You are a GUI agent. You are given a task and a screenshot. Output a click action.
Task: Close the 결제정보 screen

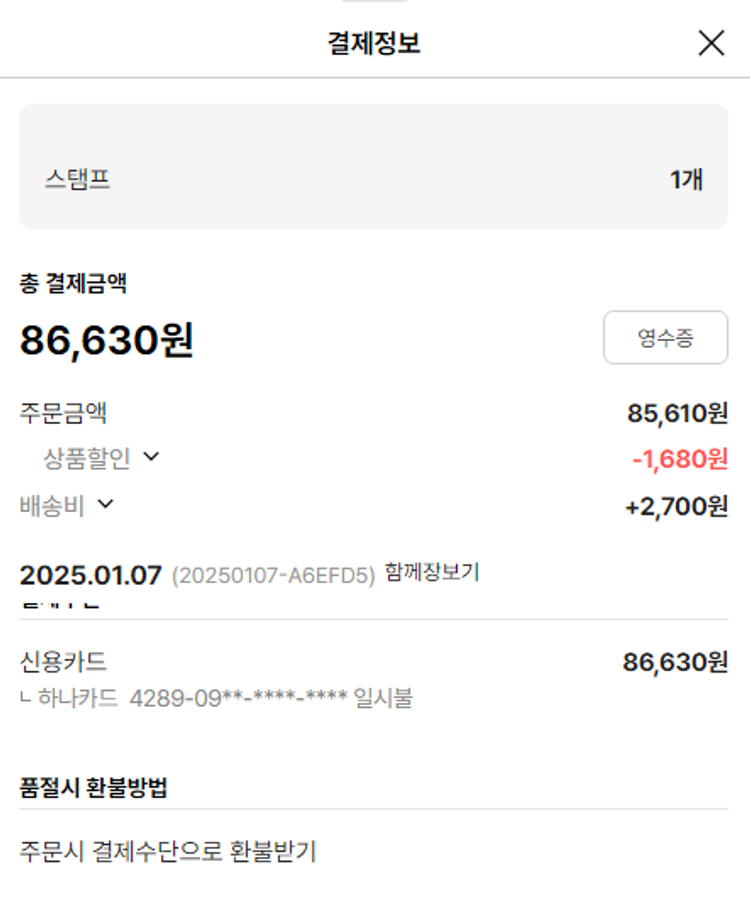710,43
